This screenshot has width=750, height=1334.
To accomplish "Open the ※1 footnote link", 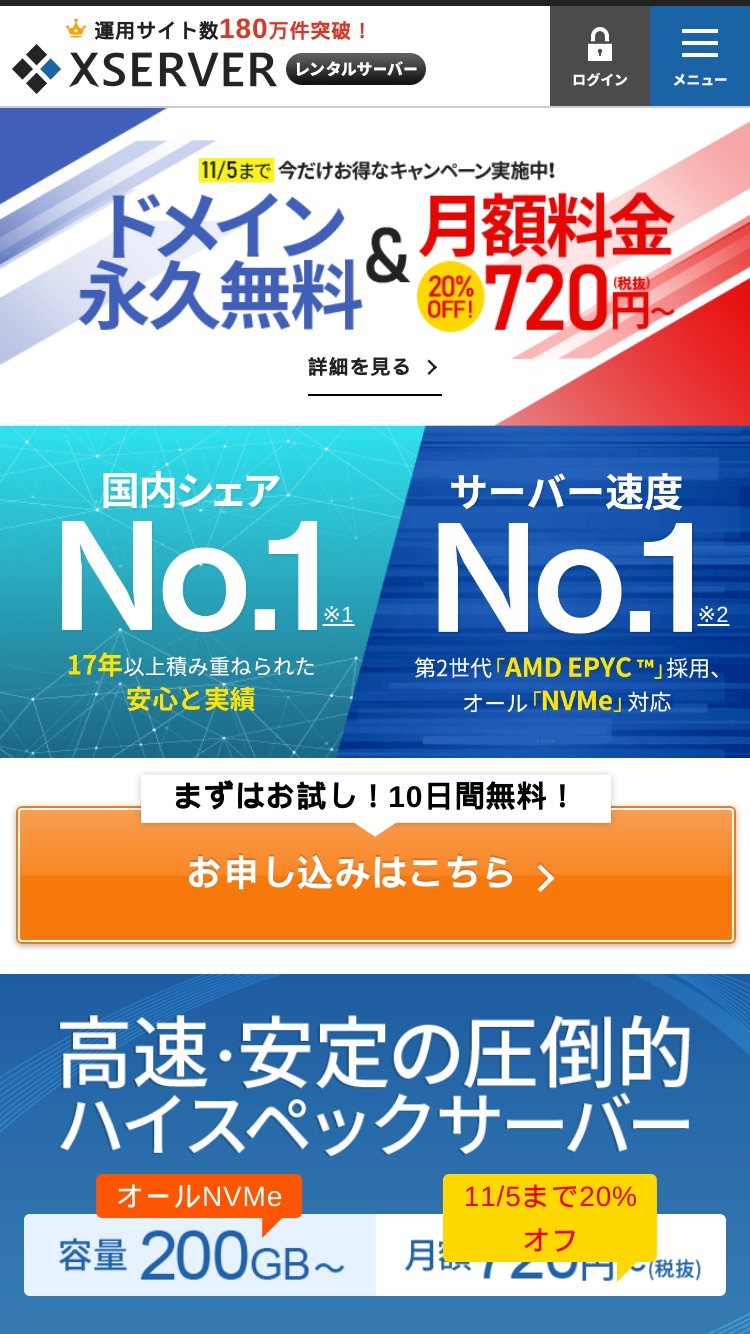I will click(x=338, y=615).
